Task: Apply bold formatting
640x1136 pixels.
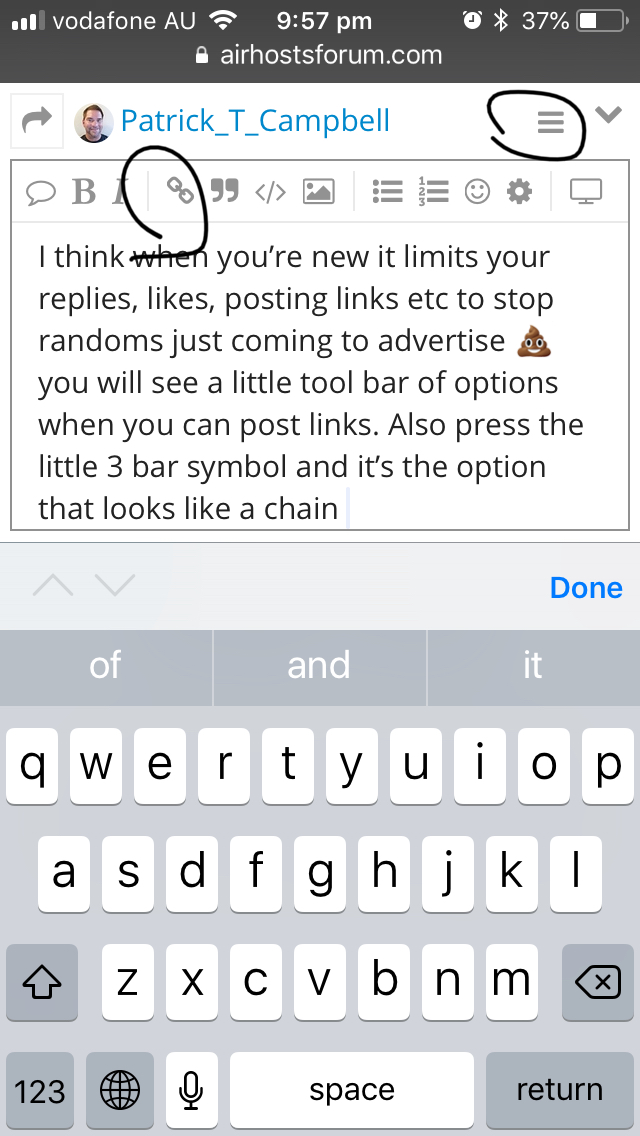Action: click(84, 192)
